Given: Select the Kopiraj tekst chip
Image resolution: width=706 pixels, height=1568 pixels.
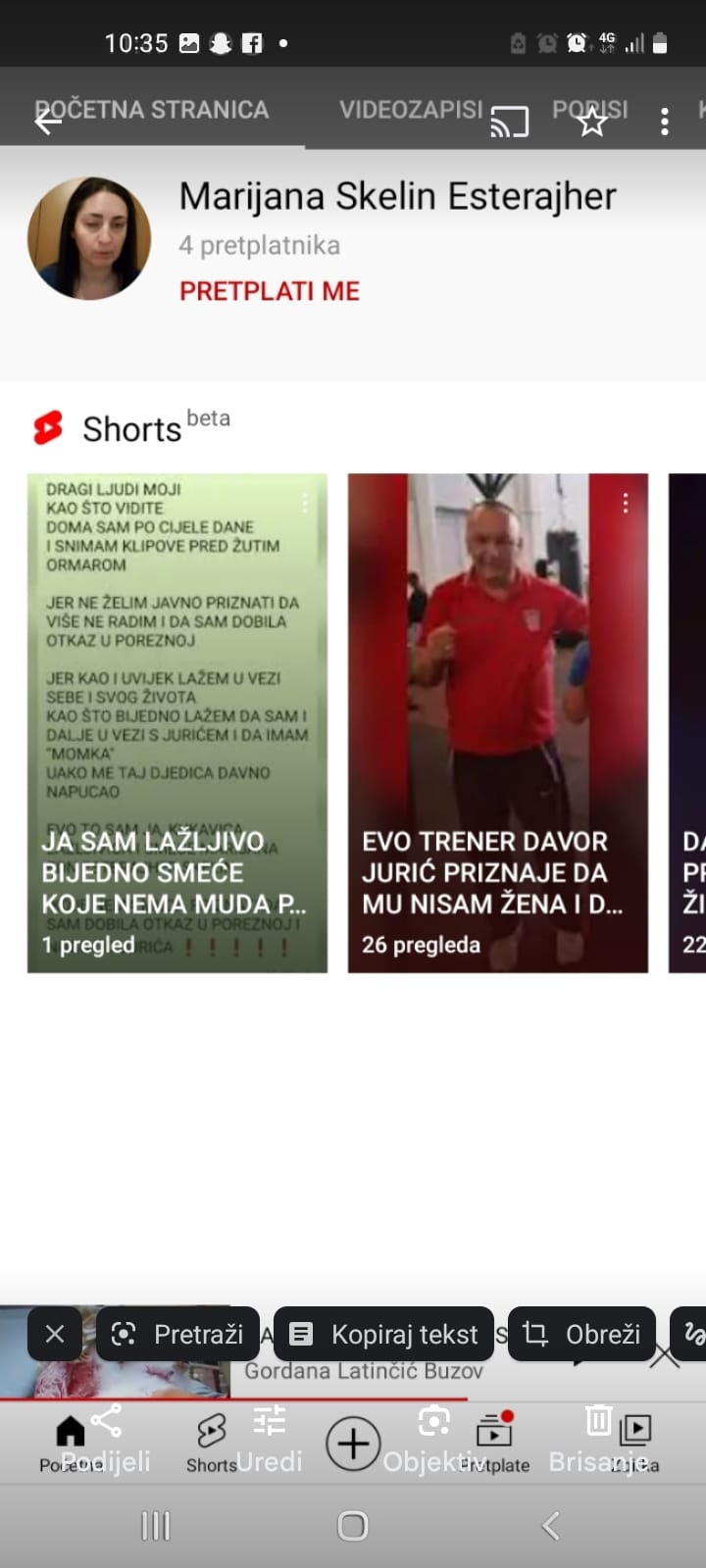Looking at the screenshot, I should coord(384,1334).
